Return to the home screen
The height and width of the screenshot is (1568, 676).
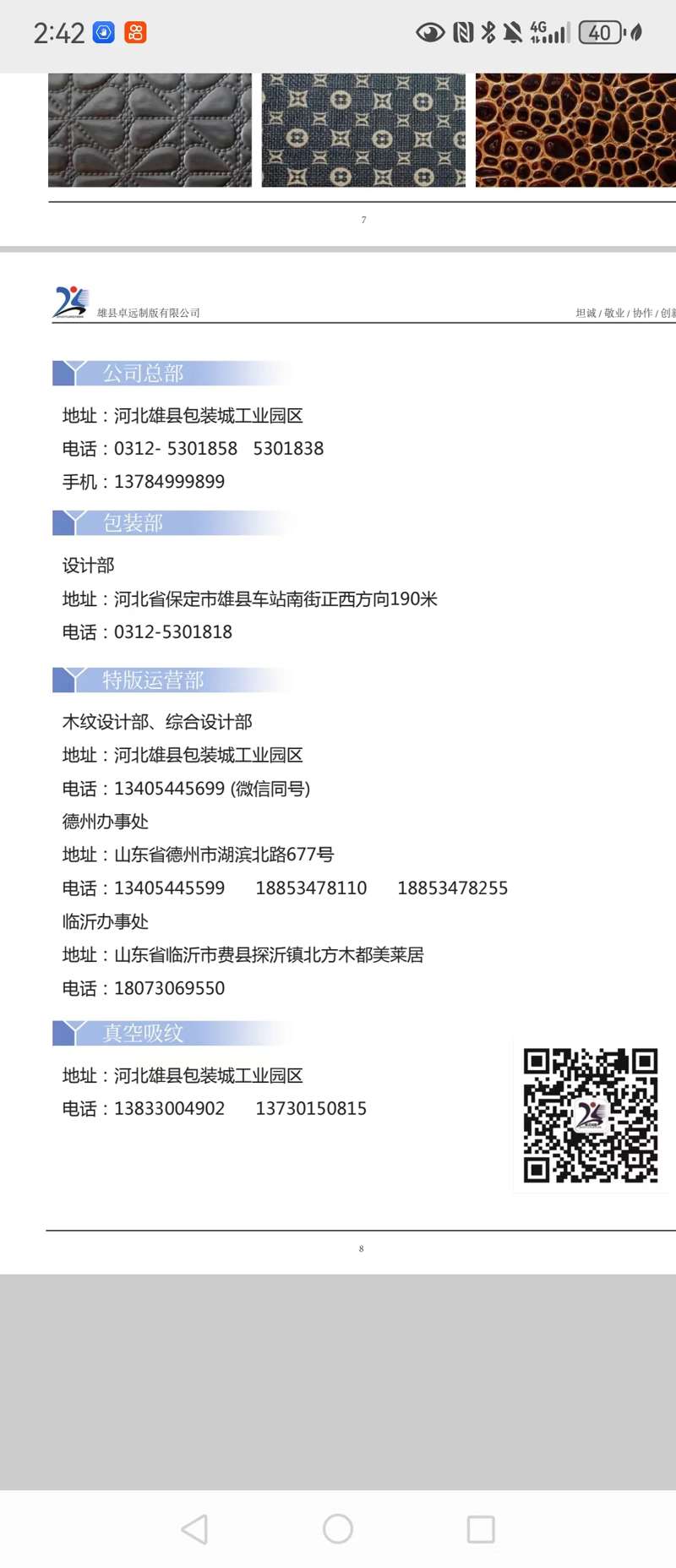pyautogui.click(x=338, y=1528)
